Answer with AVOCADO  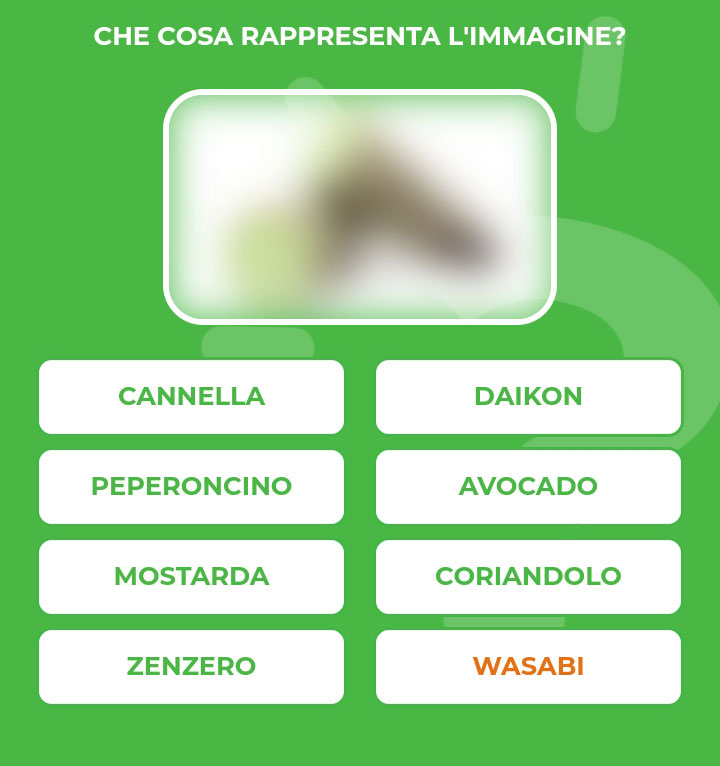click(528, 487)
